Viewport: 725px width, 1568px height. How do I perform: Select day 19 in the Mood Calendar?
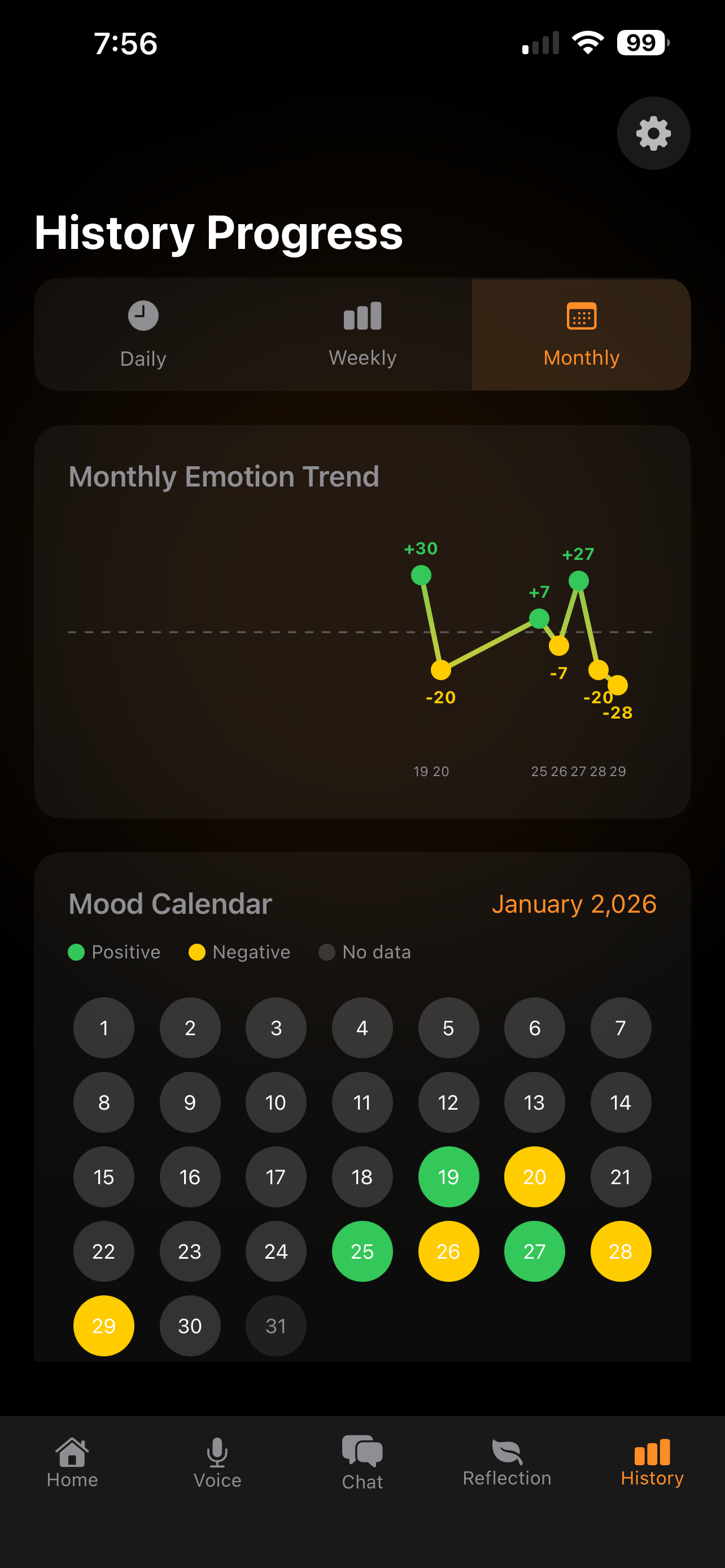pos(449,1177)
